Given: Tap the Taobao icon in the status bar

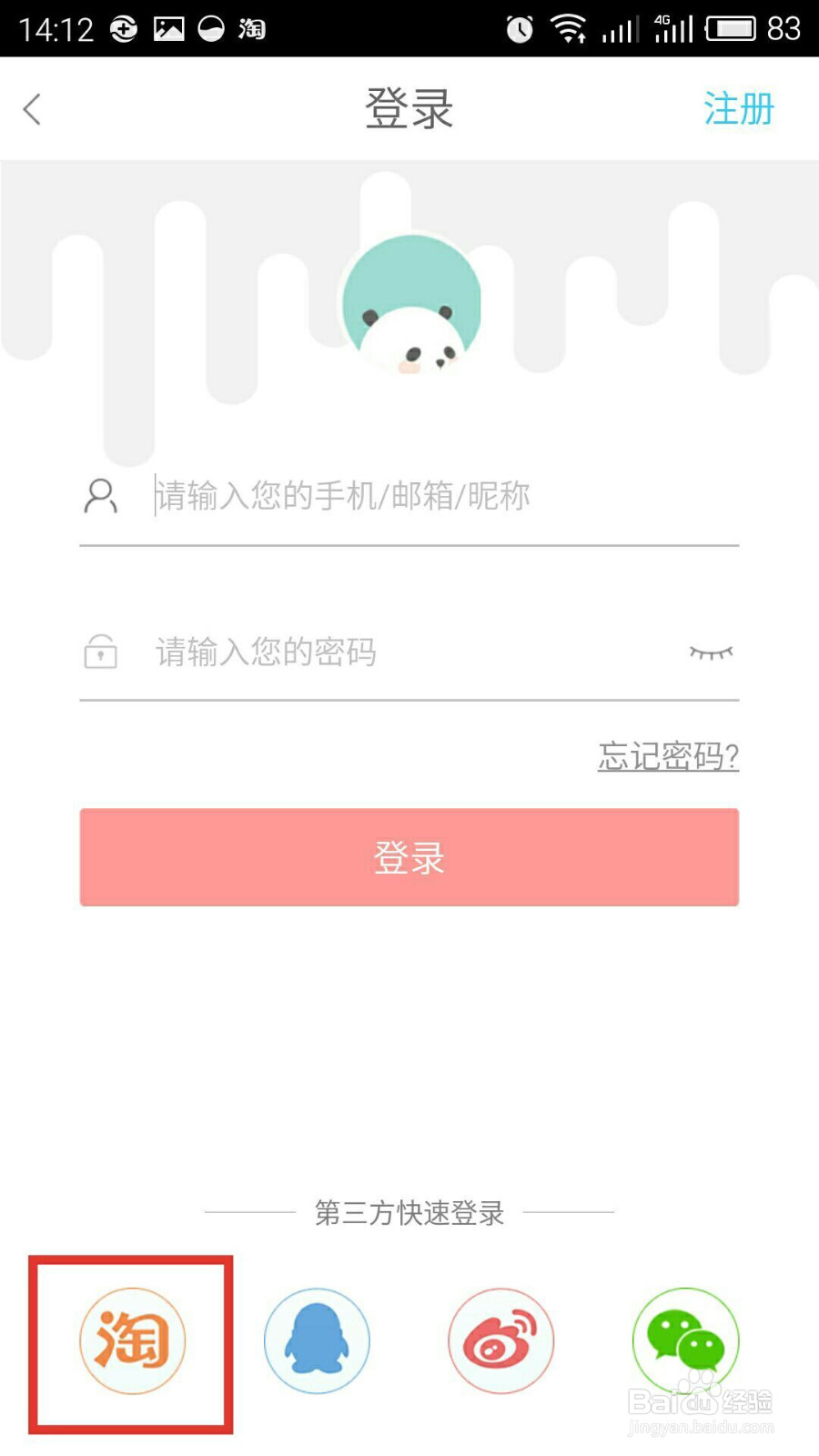Looking at the screenshot, I should [252, 29].
